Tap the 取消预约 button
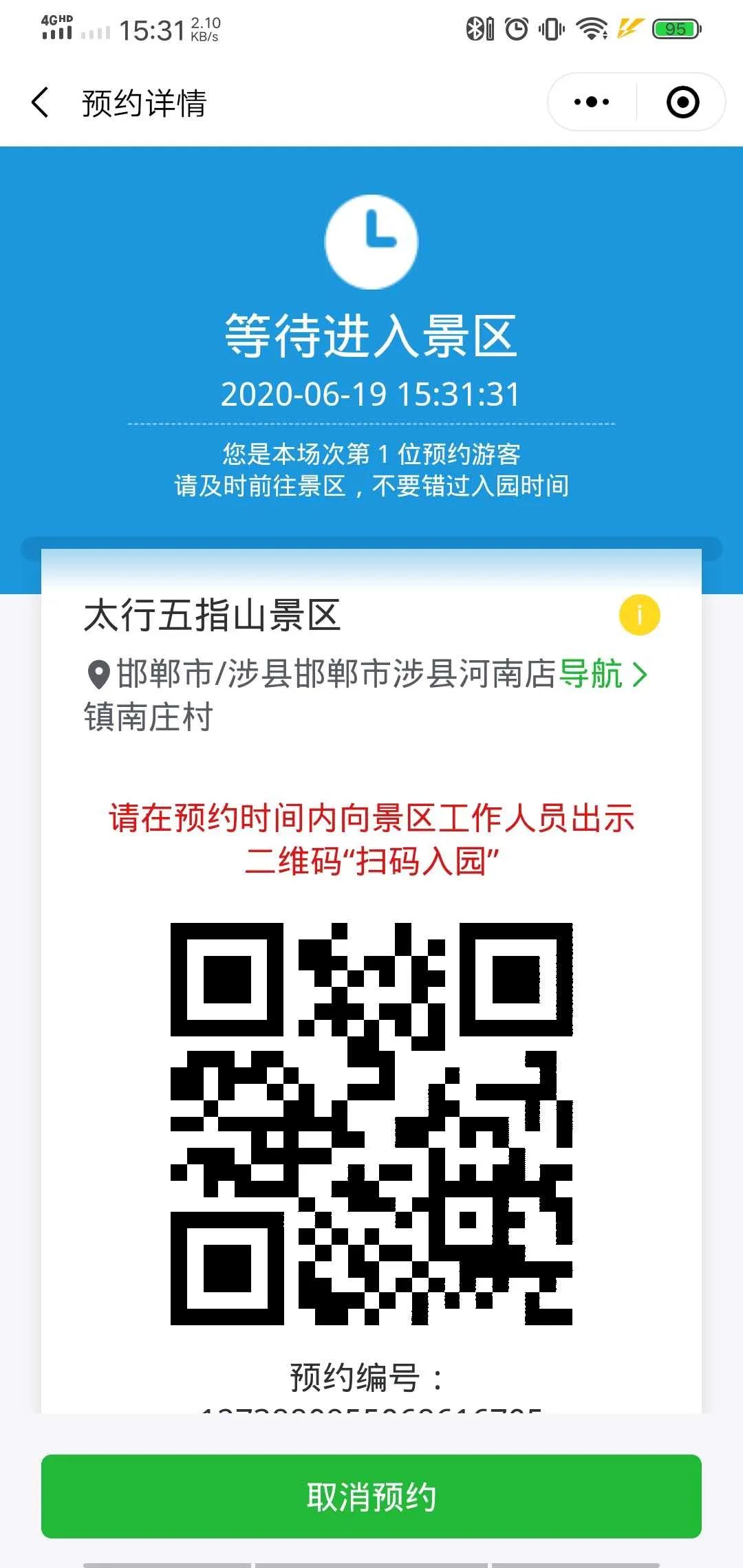This screenshot has width=743, height=1568. [x=371, y=1496]
